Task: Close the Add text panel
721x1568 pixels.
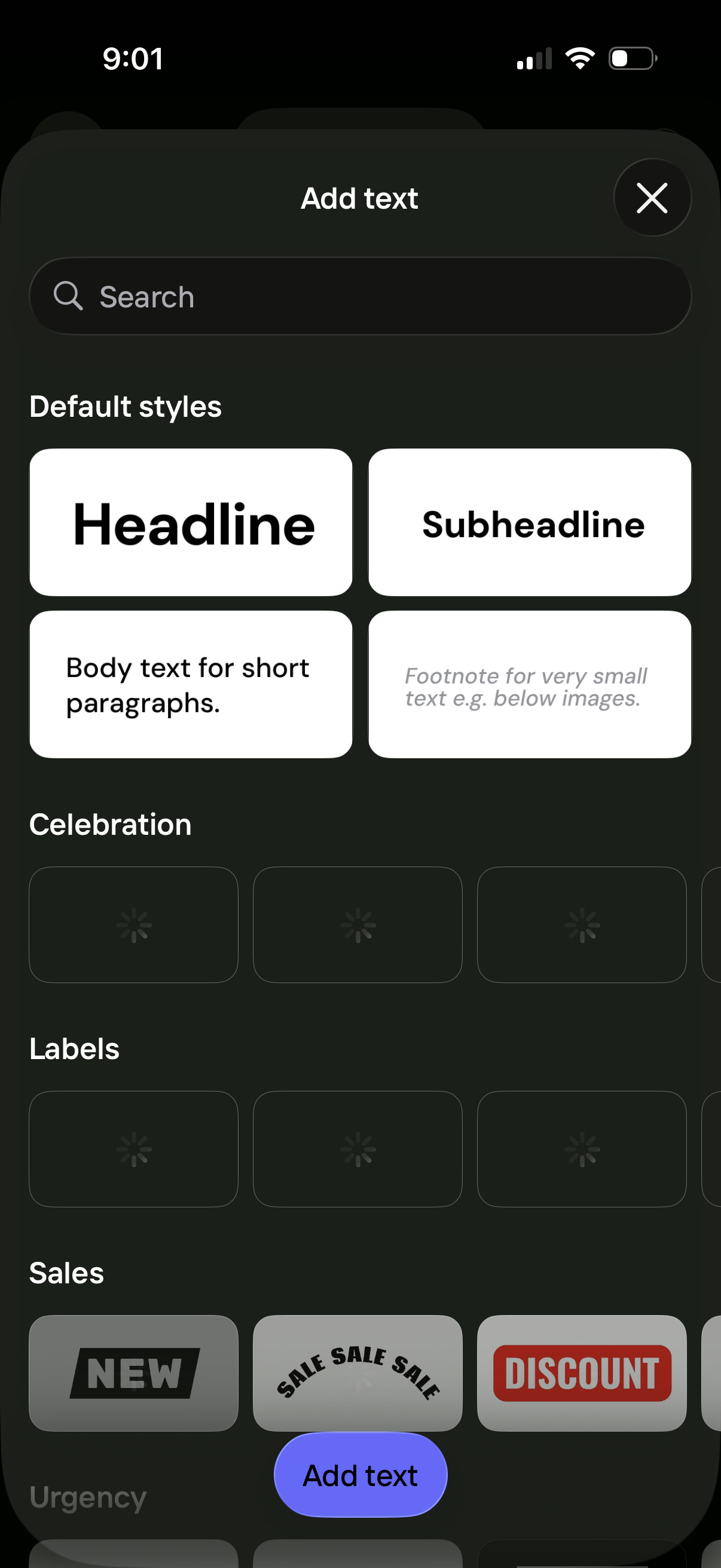Action: click(652, 198)
